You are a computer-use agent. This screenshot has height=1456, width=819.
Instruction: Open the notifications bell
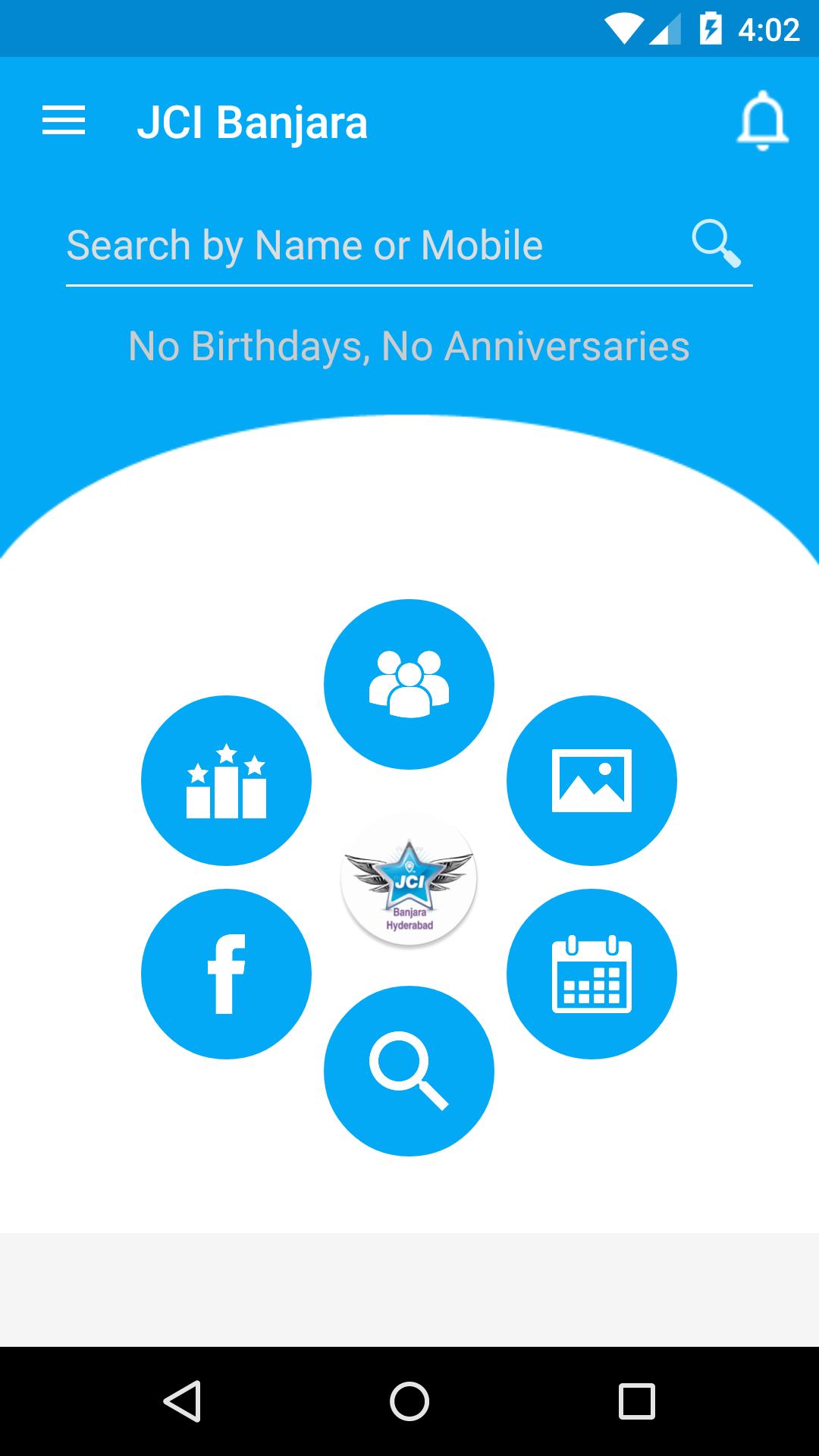762,121
